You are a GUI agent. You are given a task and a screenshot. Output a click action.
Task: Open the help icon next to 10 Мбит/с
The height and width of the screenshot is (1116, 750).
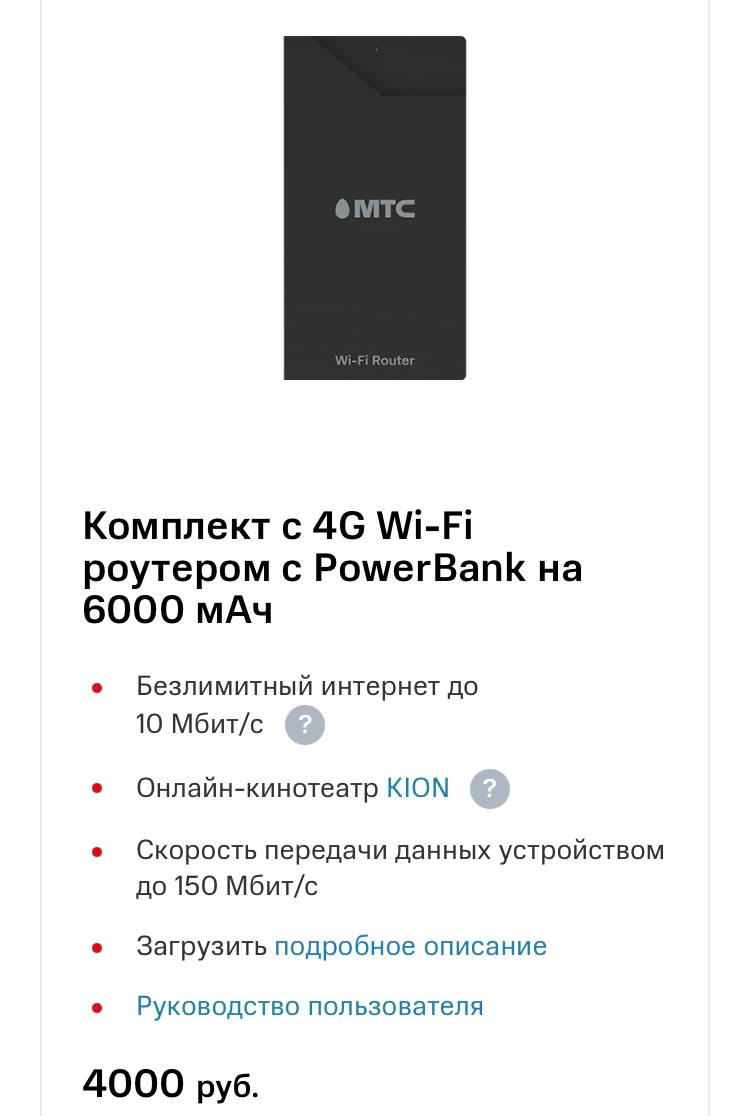click(x=305, y=725)
